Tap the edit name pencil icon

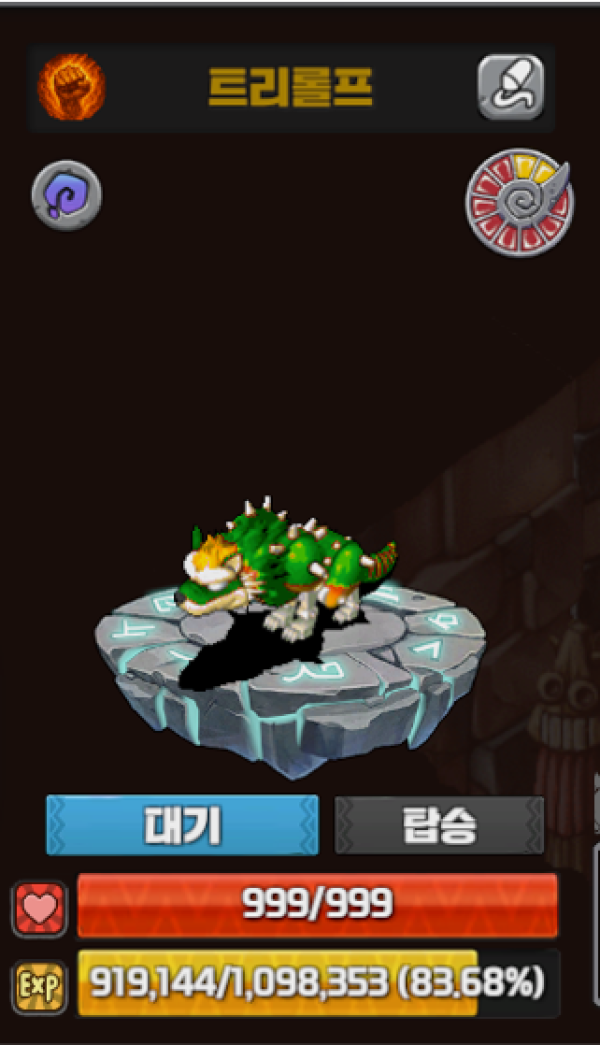[510, 88]
